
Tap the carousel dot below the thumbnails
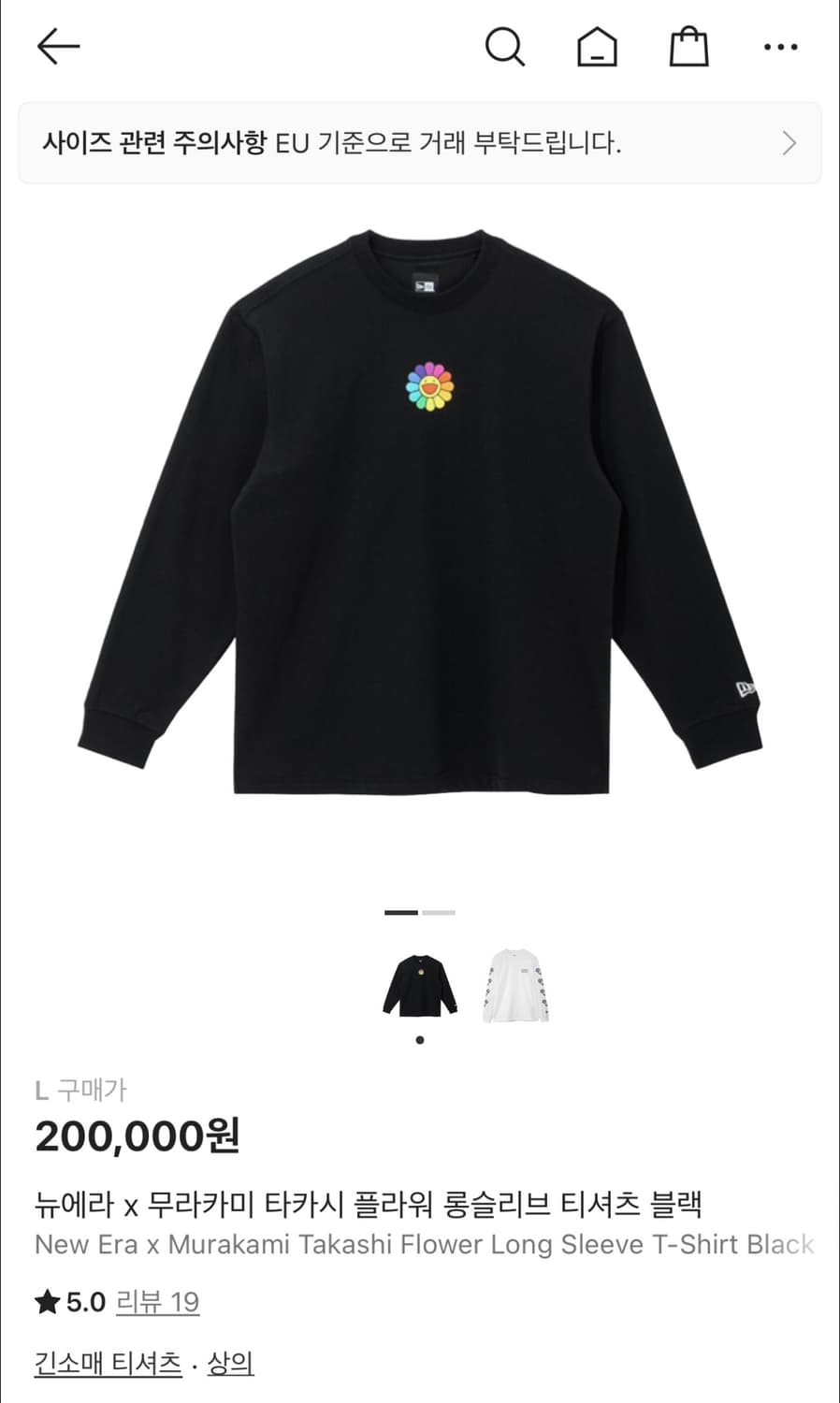tap(419, 1041)
